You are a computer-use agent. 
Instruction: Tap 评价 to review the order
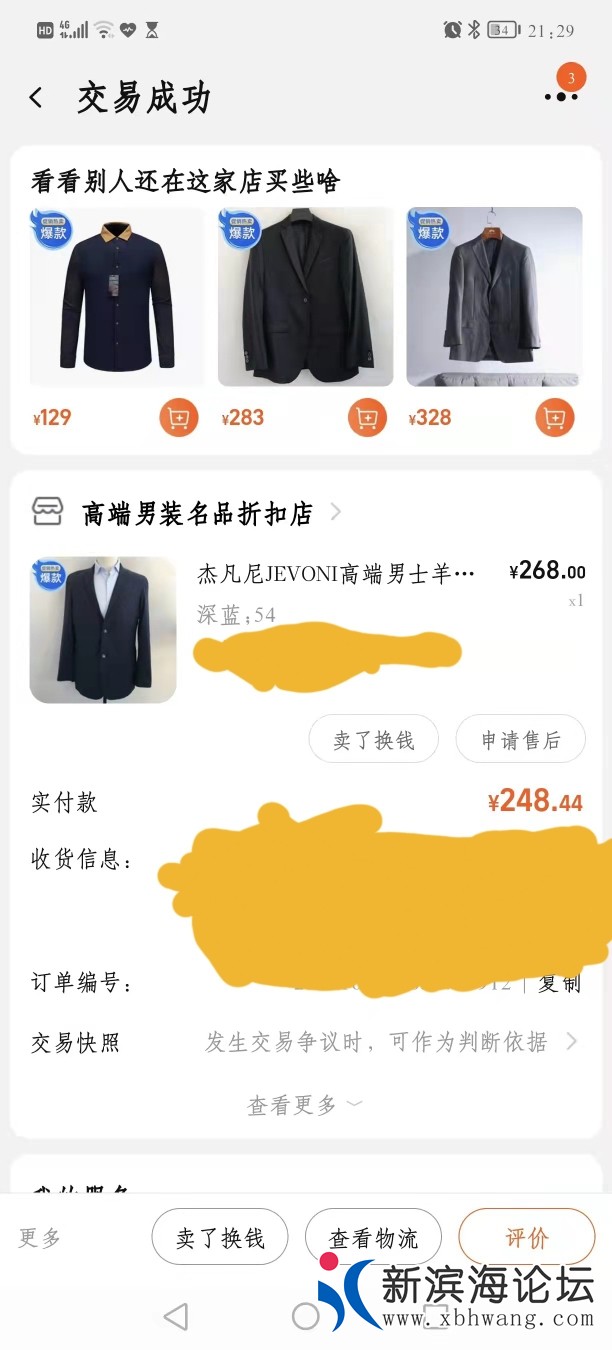point(526,1237)
